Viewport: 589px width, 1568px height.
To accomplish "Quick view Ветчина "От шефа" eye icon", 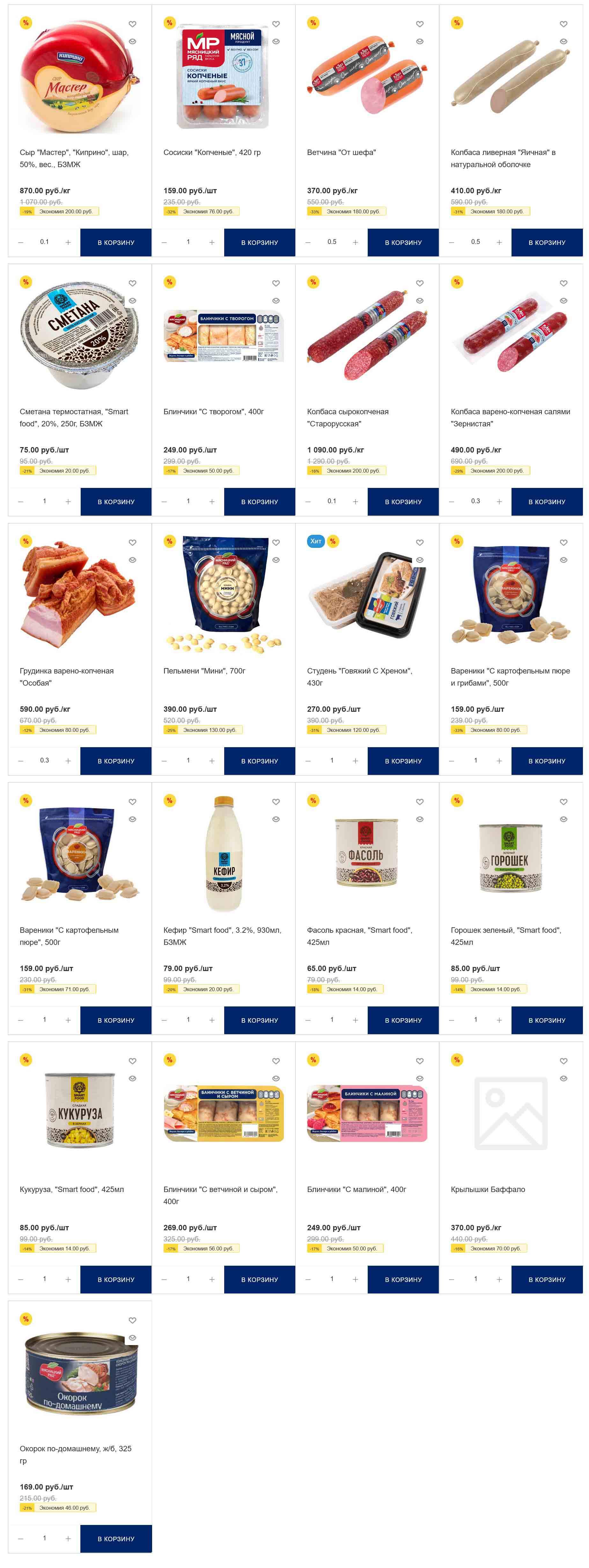I will click(x=419, y=42).
